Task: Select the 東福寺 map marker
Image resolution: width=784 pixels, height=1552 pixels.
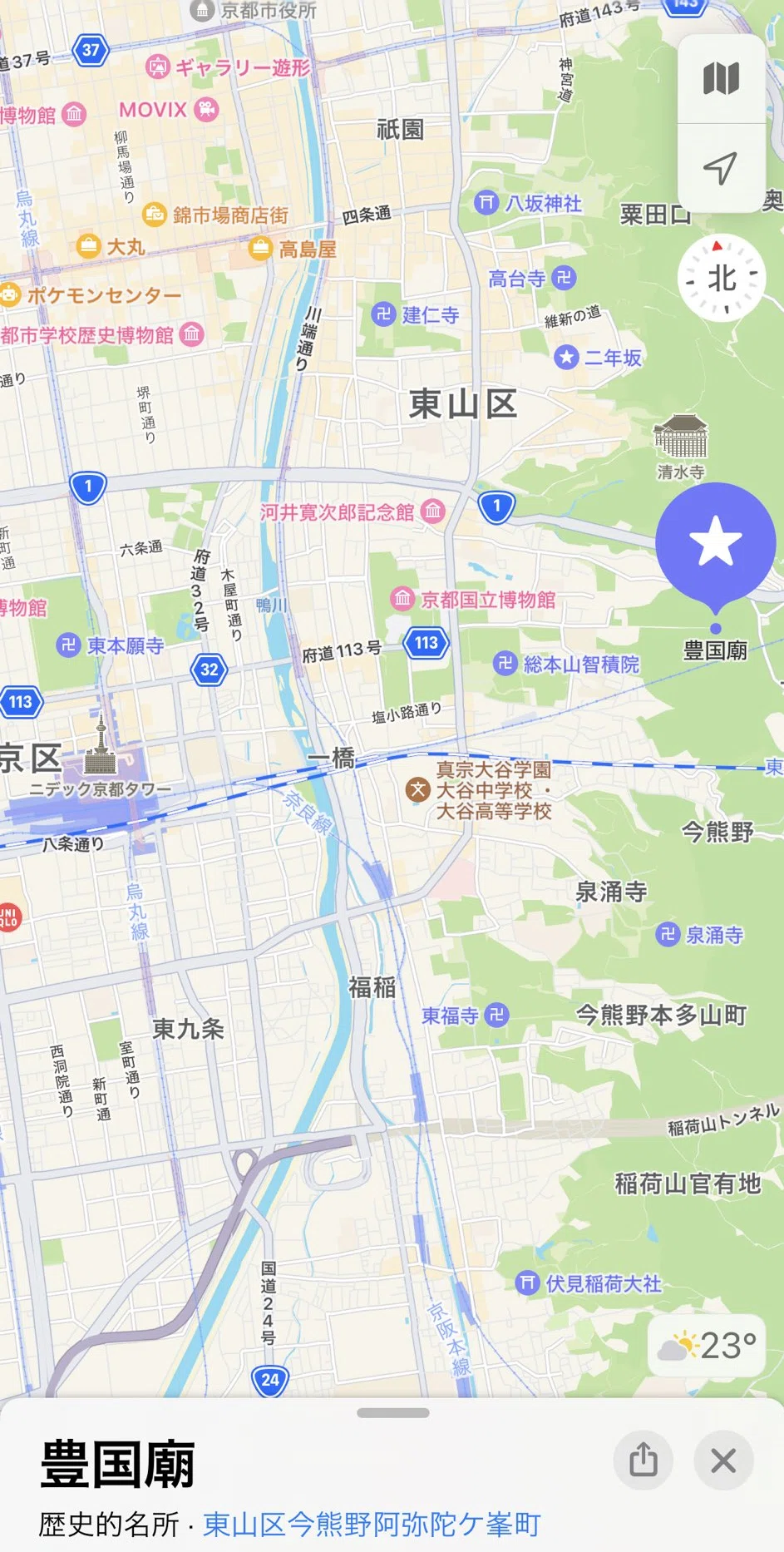Action: point(464,1015)
